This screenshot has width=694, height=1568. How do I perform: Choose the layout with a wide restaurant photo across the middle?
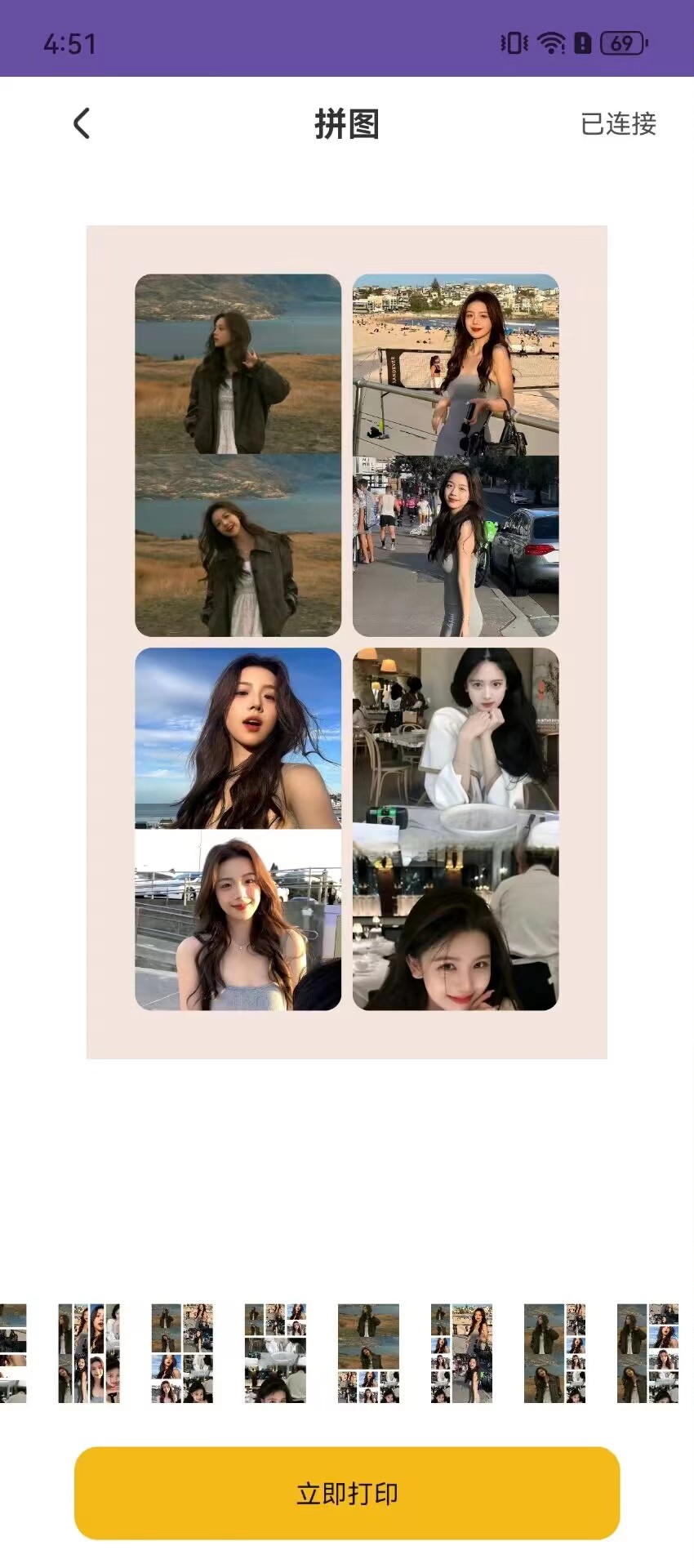click(x=275, y=1353)
